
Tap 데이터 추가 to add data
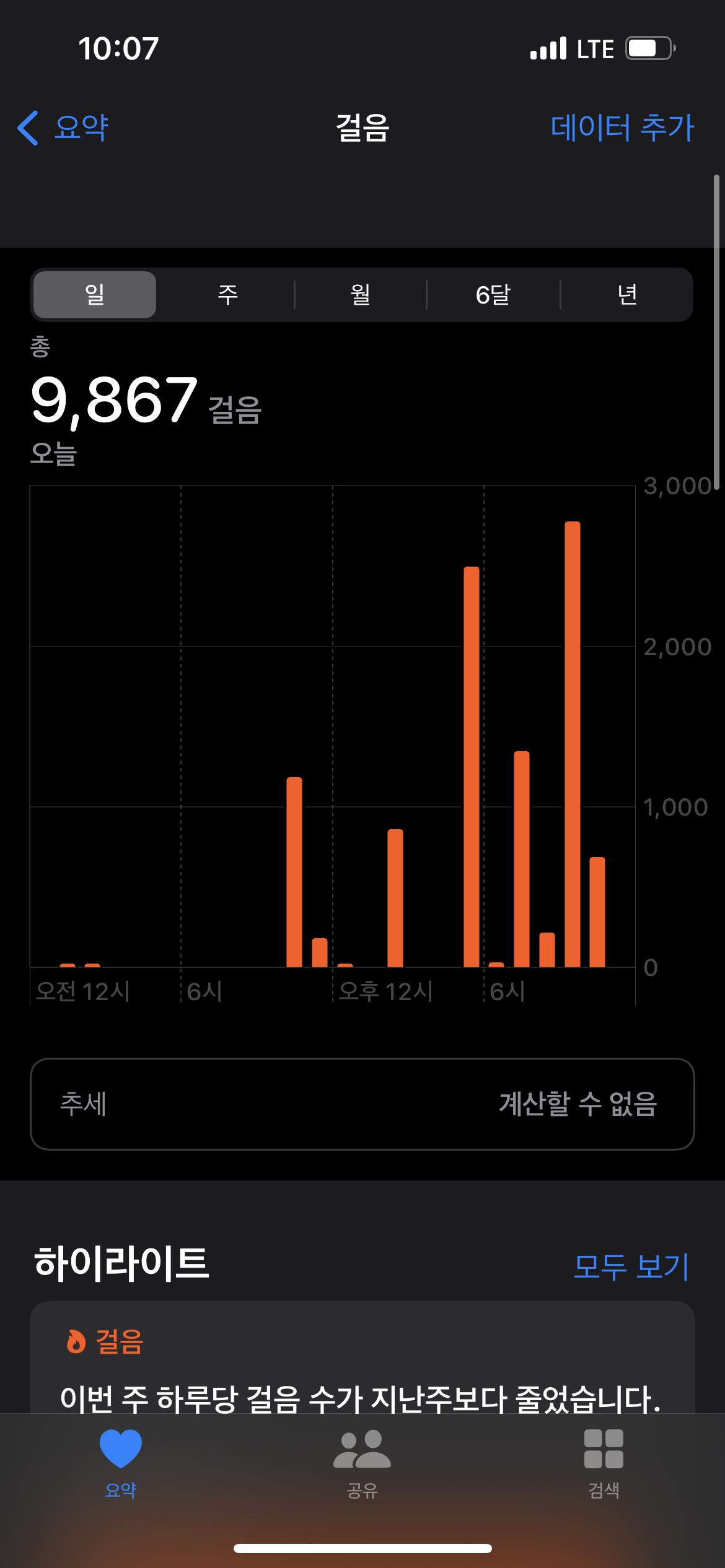pos(622,128)
